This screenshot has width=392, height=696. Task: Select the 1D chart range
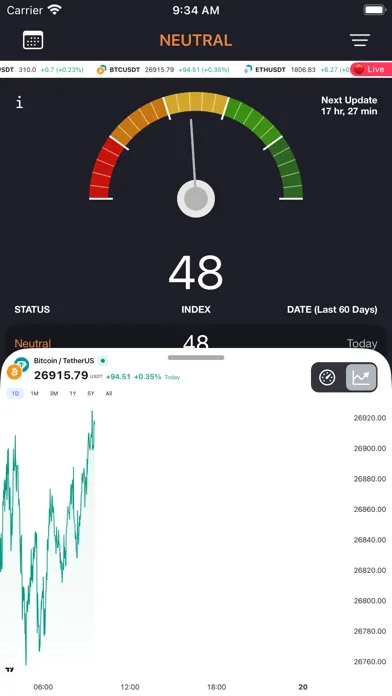(15, 393)
